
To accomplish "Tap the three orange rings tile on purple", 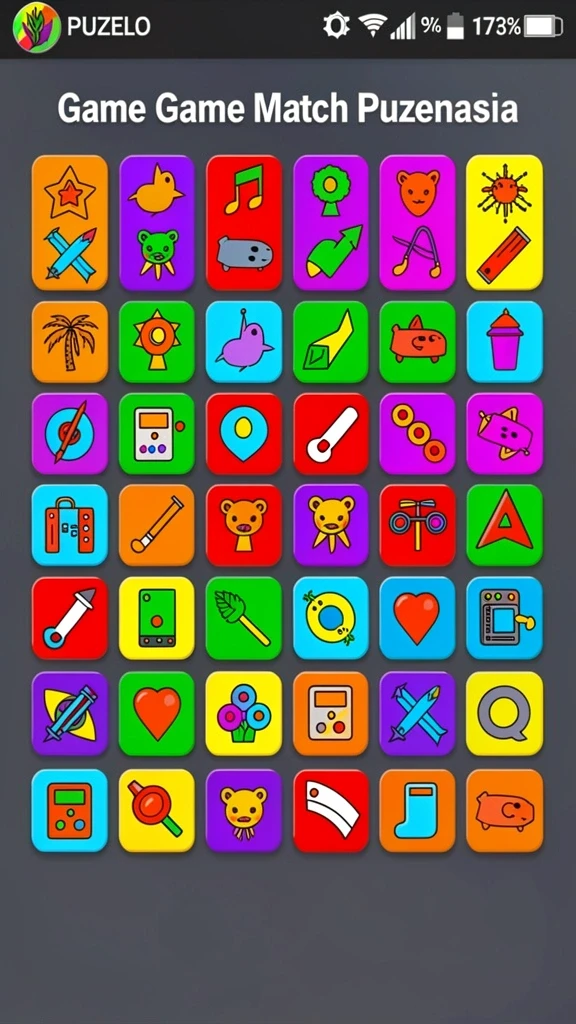I will [417, 434].
